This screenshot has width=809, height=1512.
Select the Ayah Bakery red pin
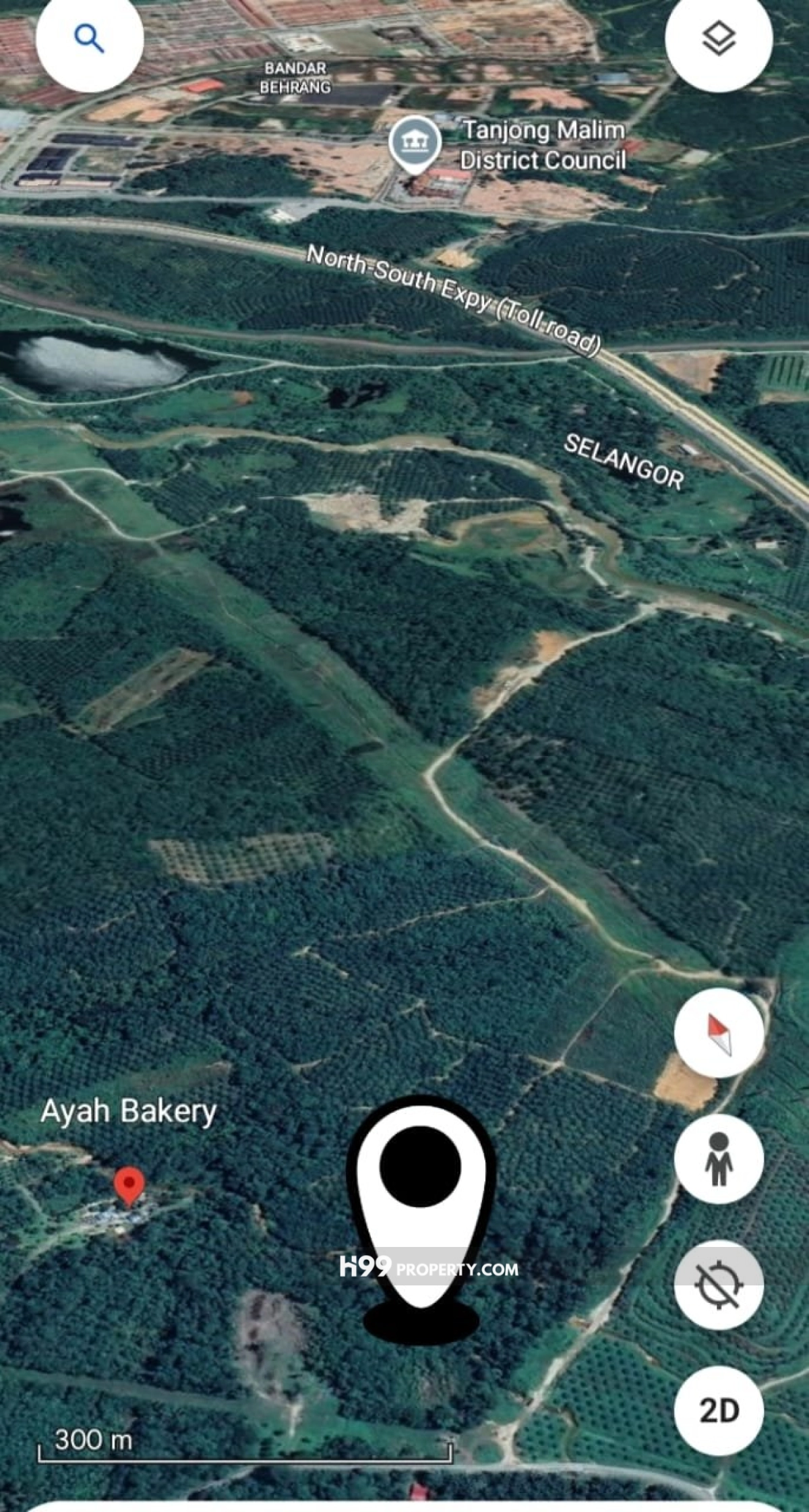point(129,1186)
